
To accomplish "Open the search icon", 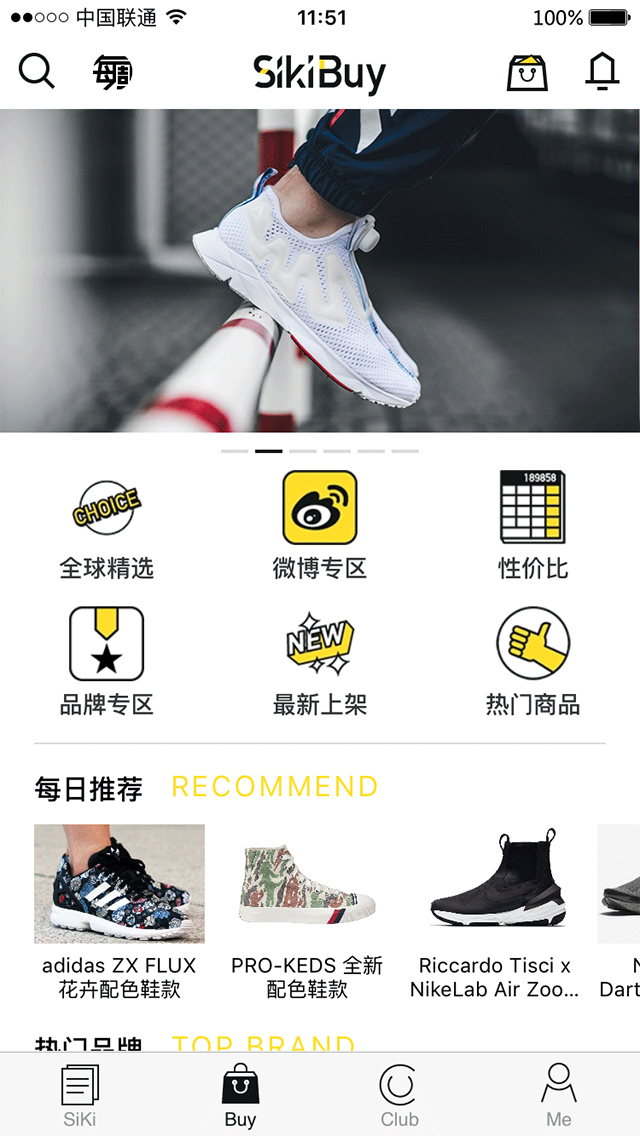I will (x=36, y=72).
